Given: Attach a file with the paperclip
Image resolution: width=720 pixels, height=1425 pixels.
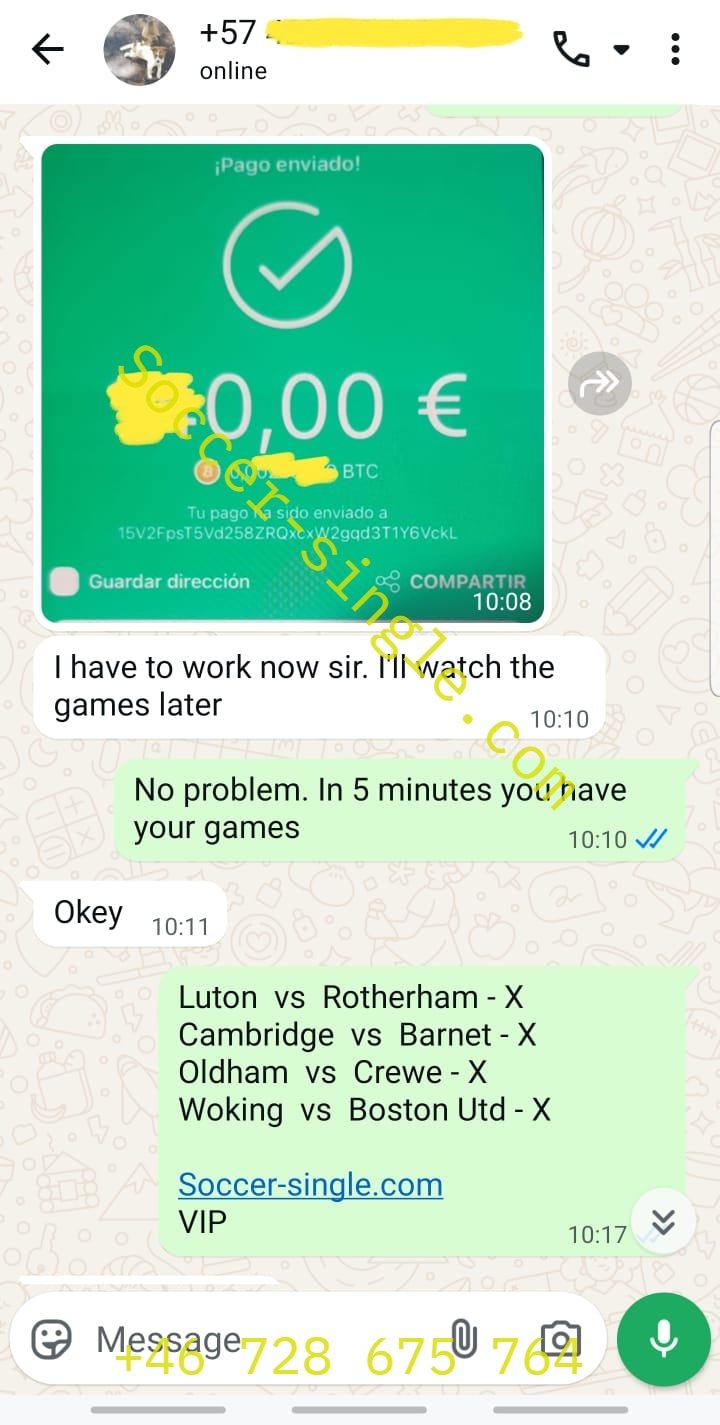Looking at the screenshot, I should [464, 1338].
